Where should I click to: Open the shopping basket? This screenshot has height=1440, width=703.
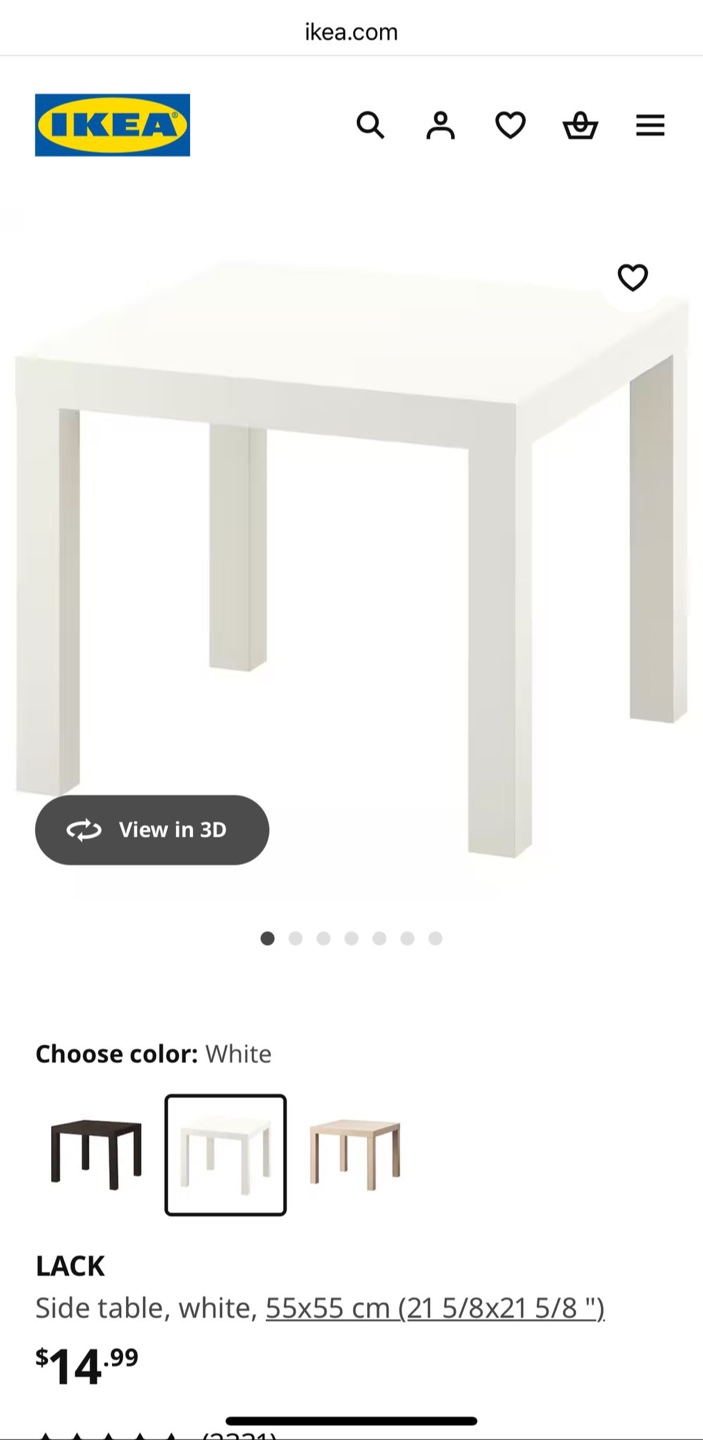tap(580, 125)
